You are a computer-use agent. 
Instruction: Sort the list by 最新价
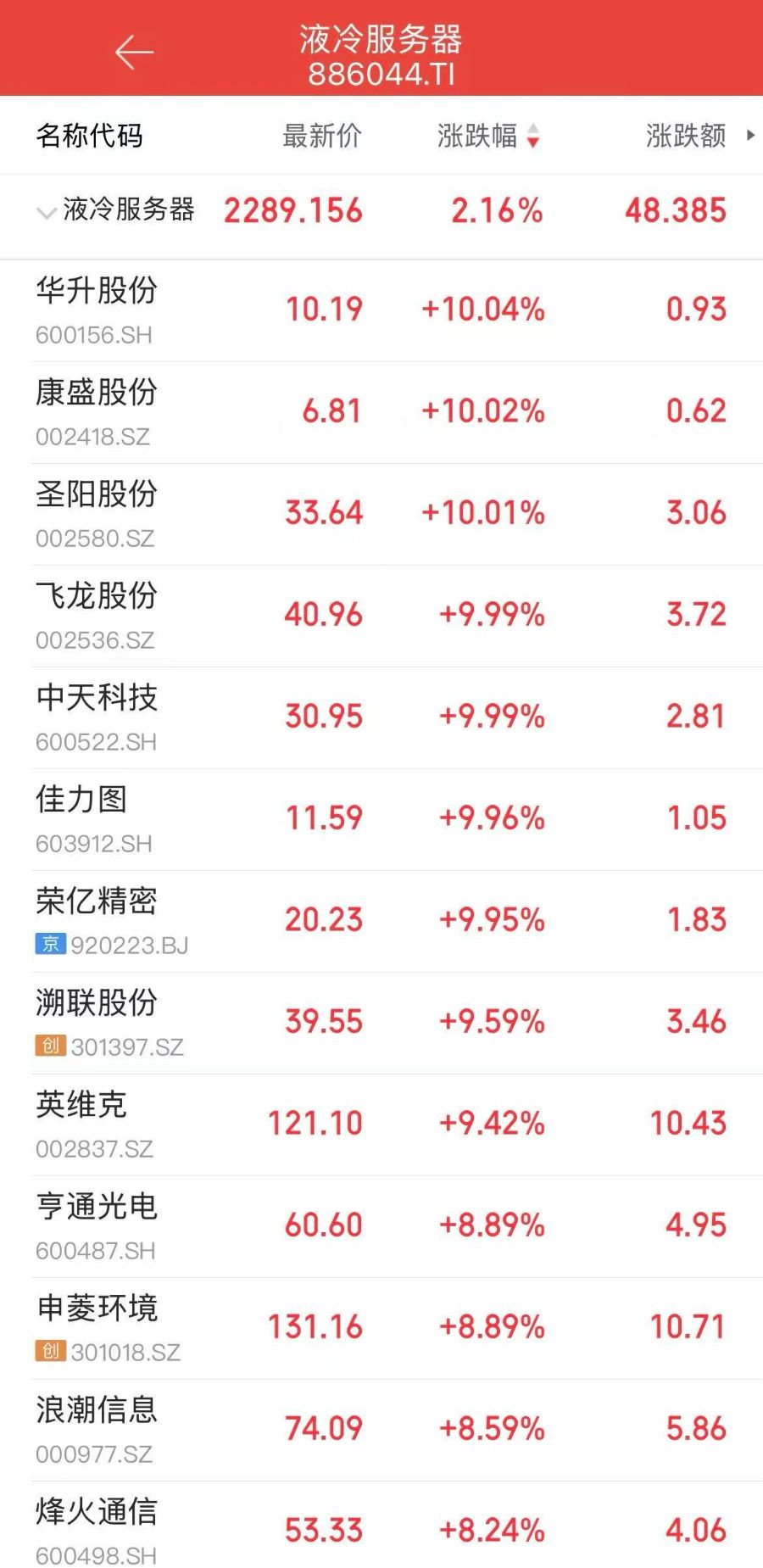[321, 136]
